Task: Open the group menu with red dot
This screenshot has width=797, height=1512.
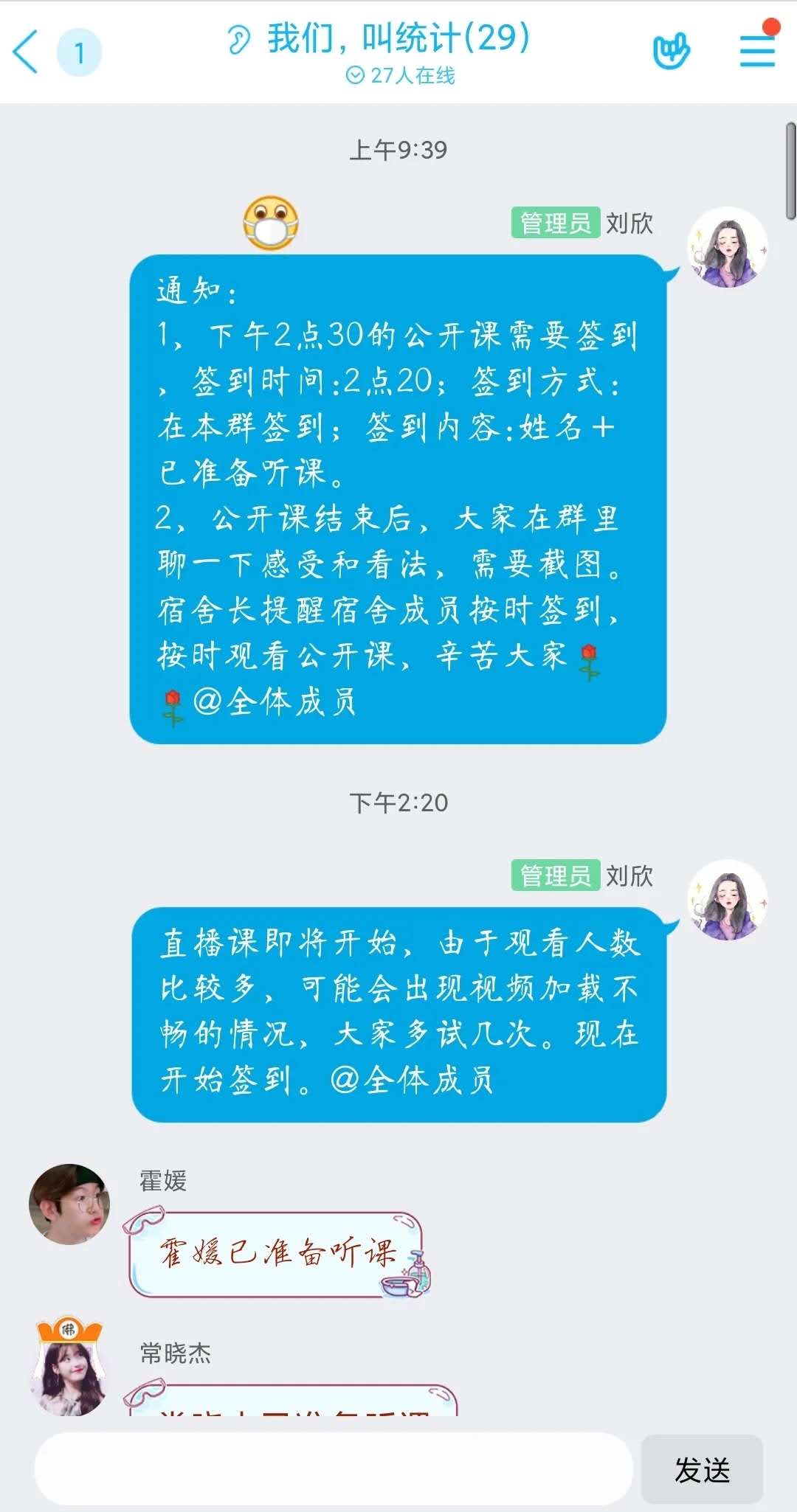Action: (757, 51)
